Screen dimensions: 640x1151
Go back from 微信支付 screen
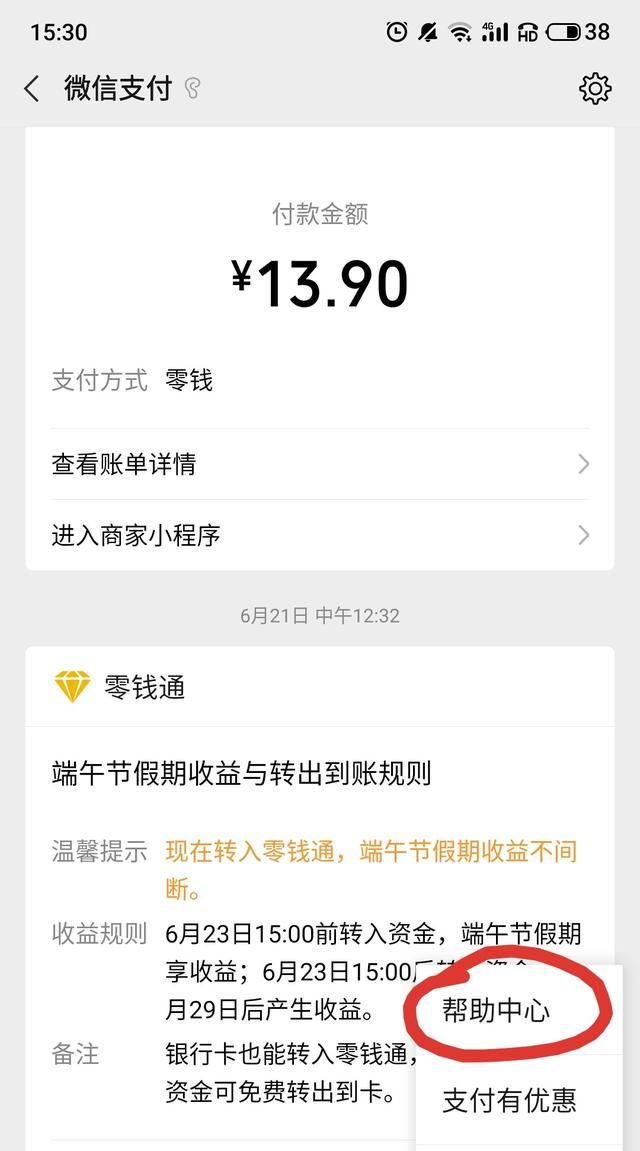32,89
